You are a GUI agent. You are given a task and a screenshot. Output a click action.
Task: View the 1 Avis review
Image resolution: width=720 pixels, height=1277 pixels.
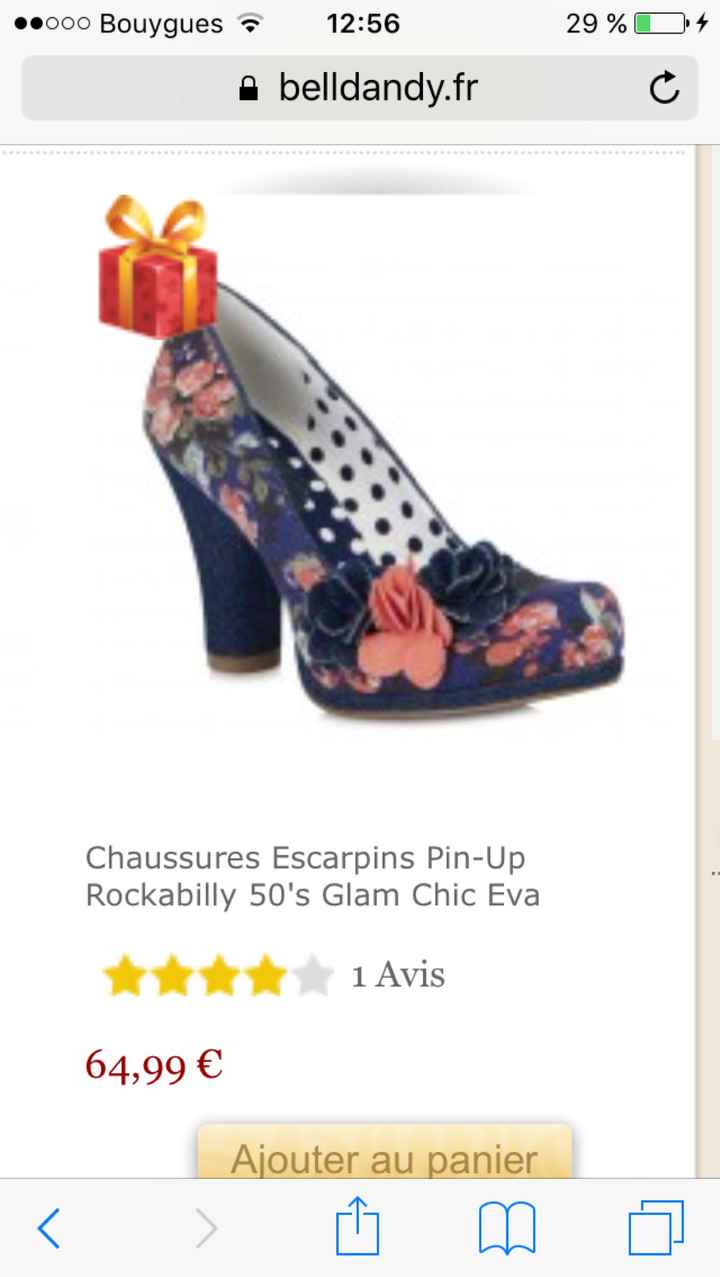click(397, 975)
